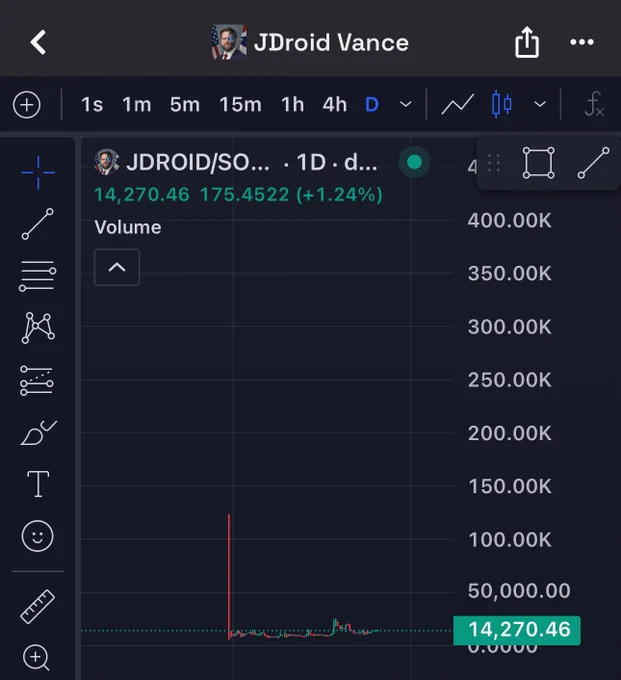621x680 pixels.
Task: Switch to the 1s timeframe
Action: point(92,105)
